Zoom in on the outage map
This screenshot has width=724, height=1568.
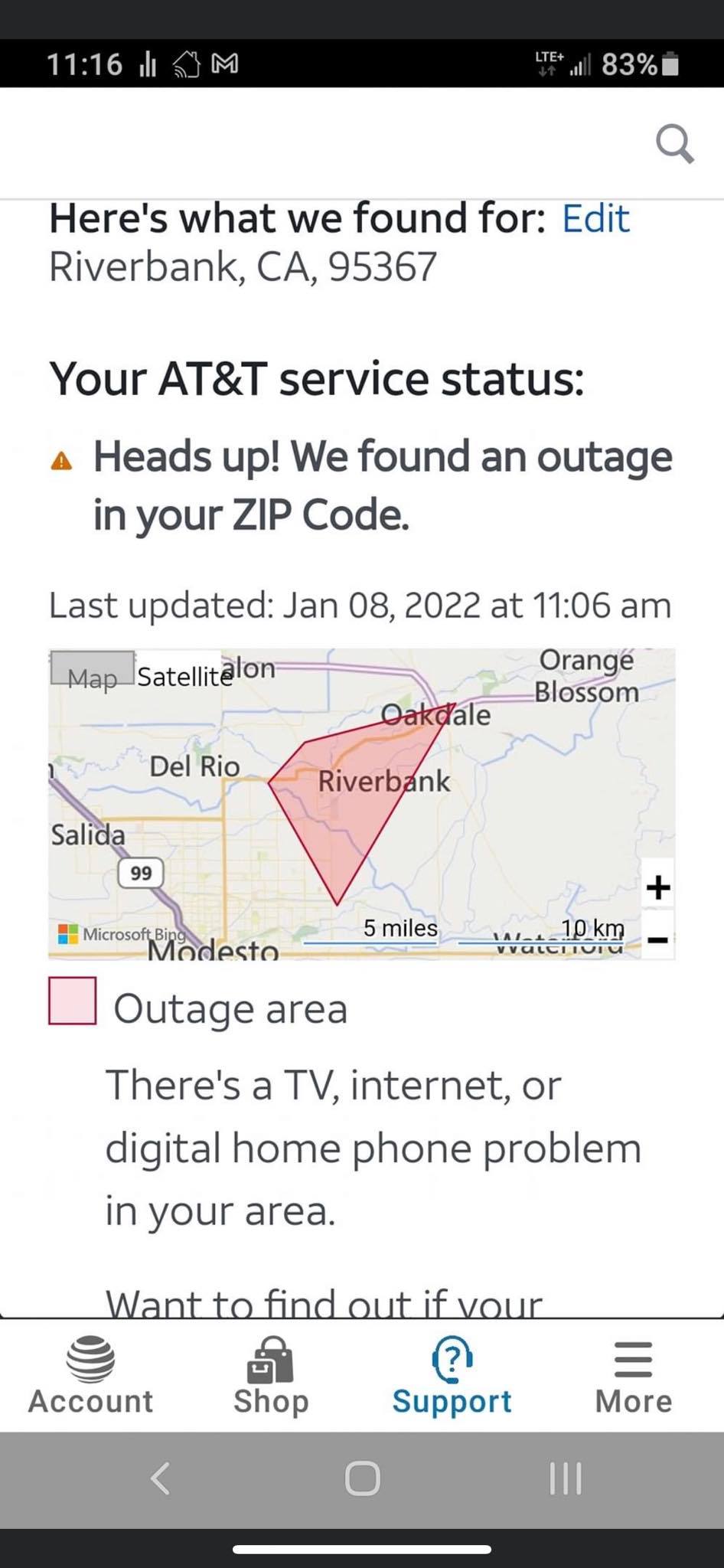point(657,888)
